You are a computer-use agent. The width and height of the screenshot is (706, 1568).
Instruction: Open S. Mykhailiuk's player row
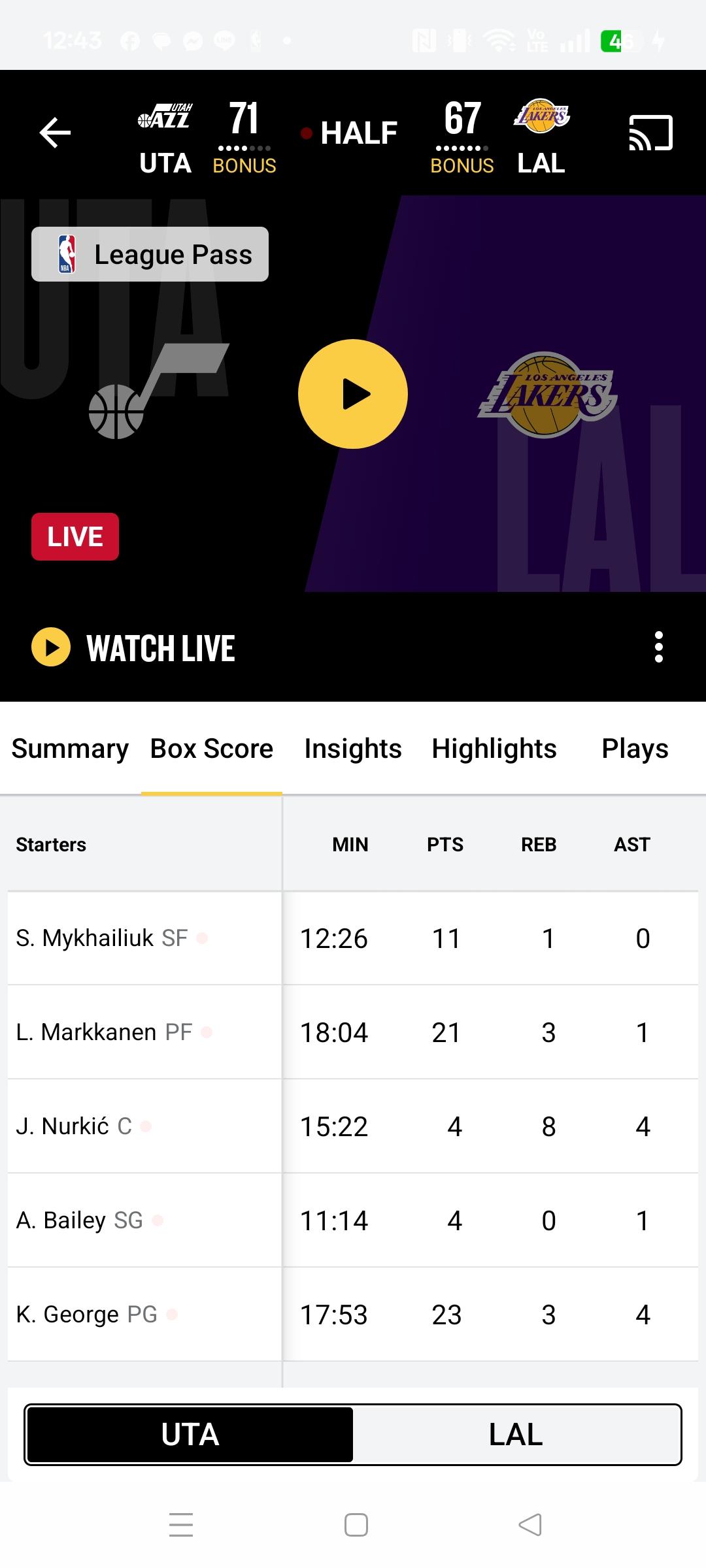(x=101, y=938)
